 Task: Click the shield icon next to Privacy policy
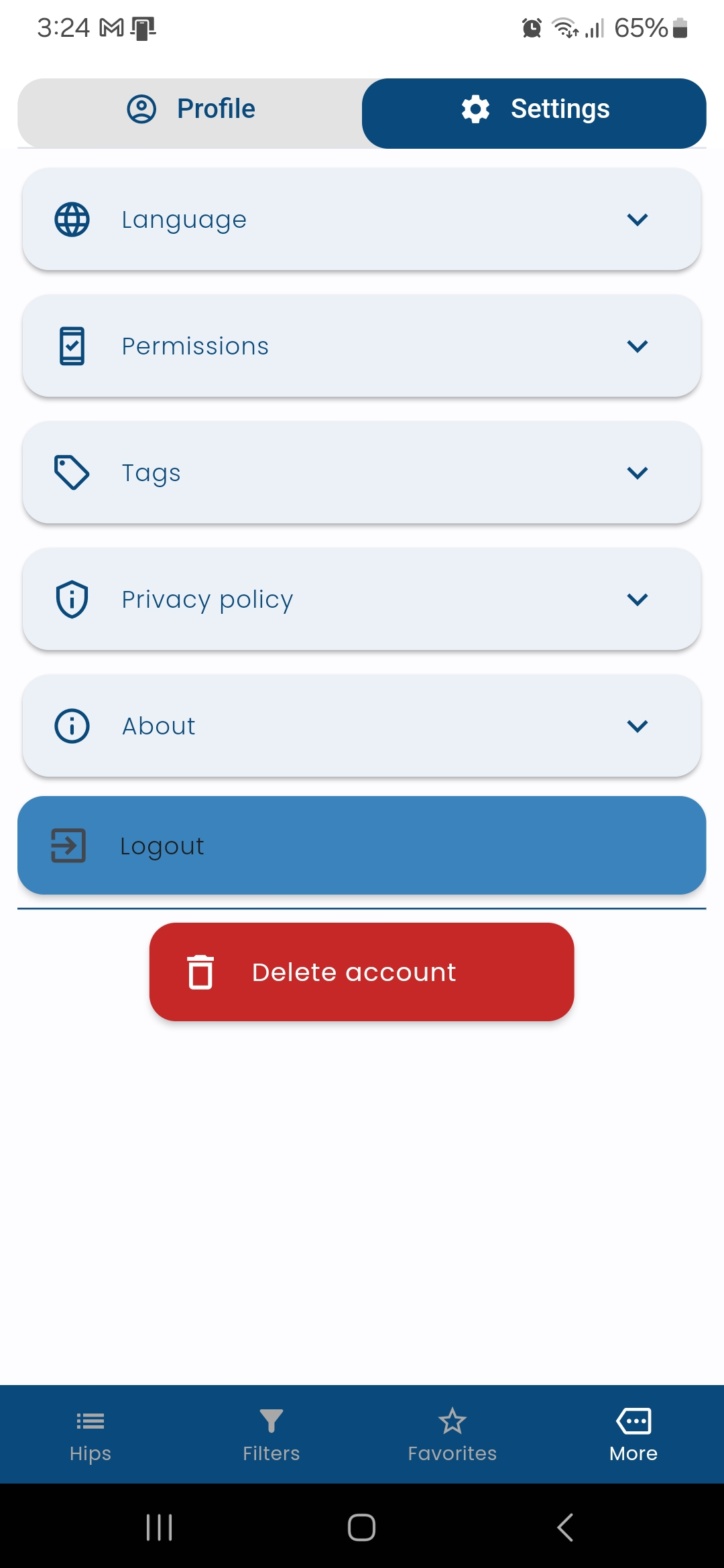tap(70, 599)
